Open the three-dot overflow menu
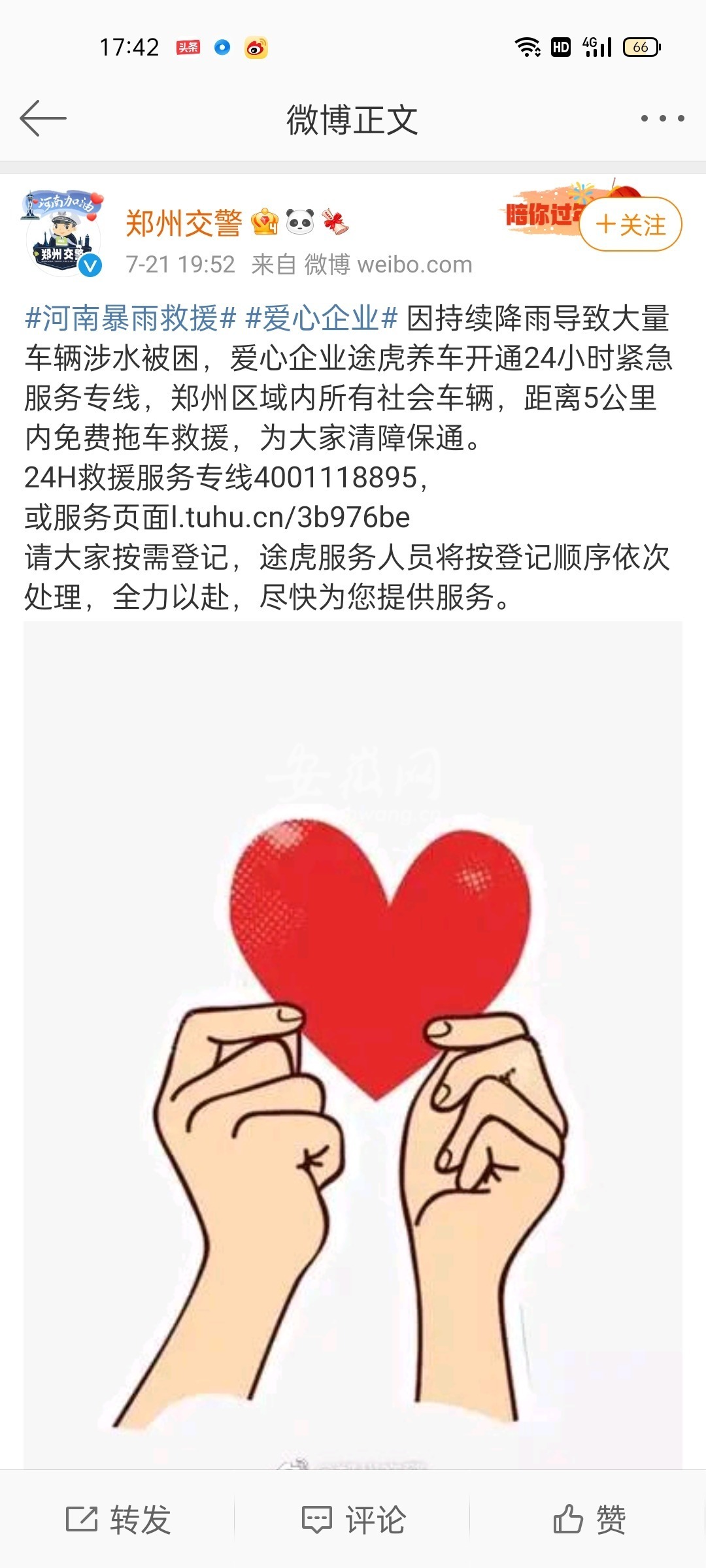Viewport: 706px width, 1568px height. (x=662, y=118)
